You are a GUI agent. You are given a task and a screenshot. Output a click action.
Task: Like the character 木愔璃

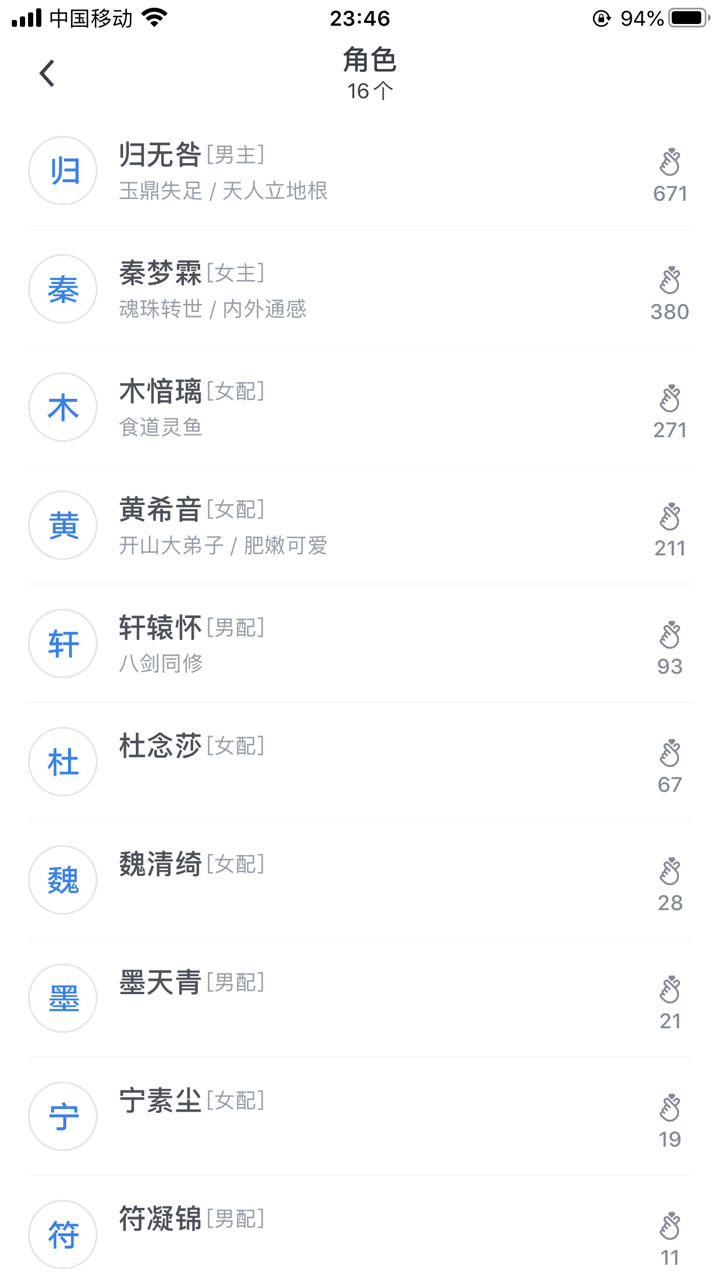coord(670,399)
